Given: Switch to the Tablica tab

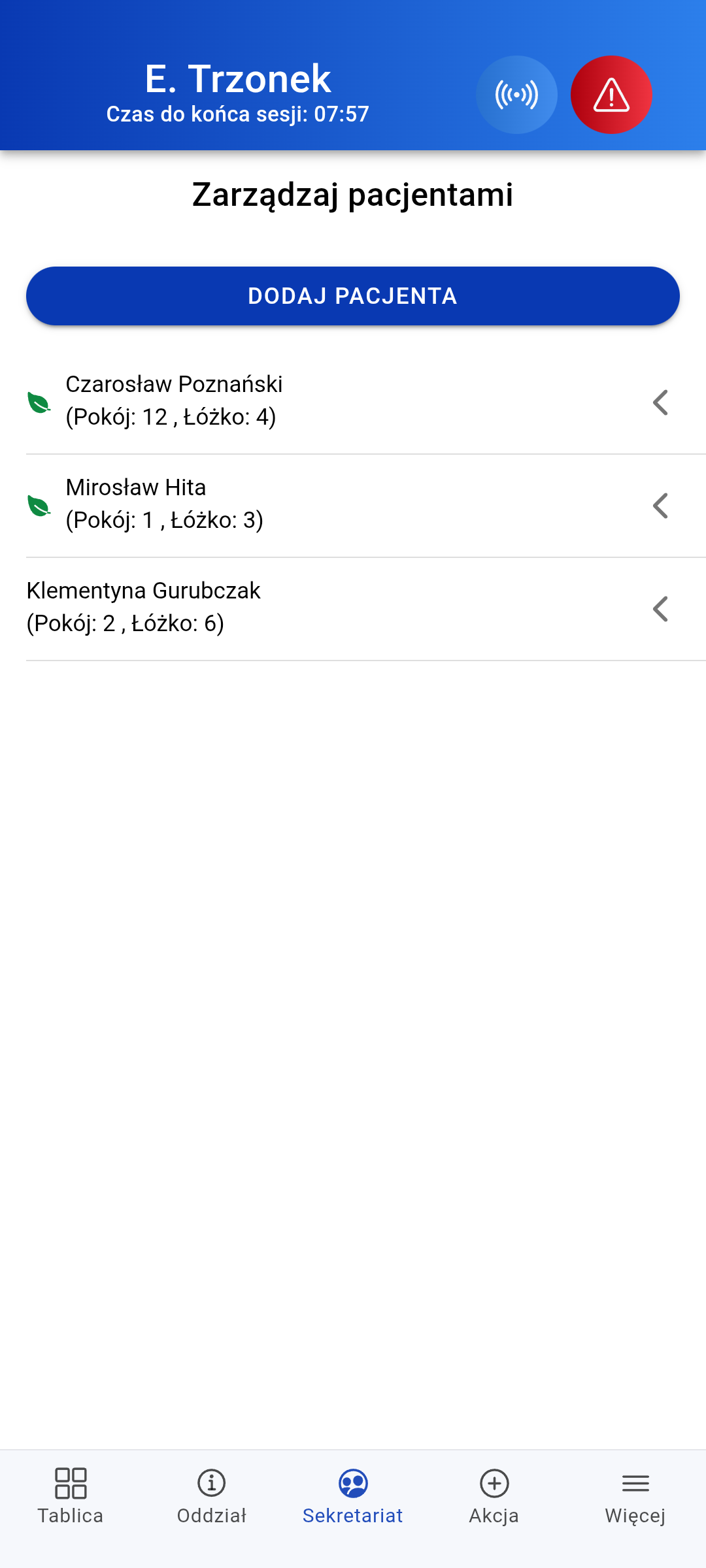Looking at the screenshot, I should pos(71,1496).
